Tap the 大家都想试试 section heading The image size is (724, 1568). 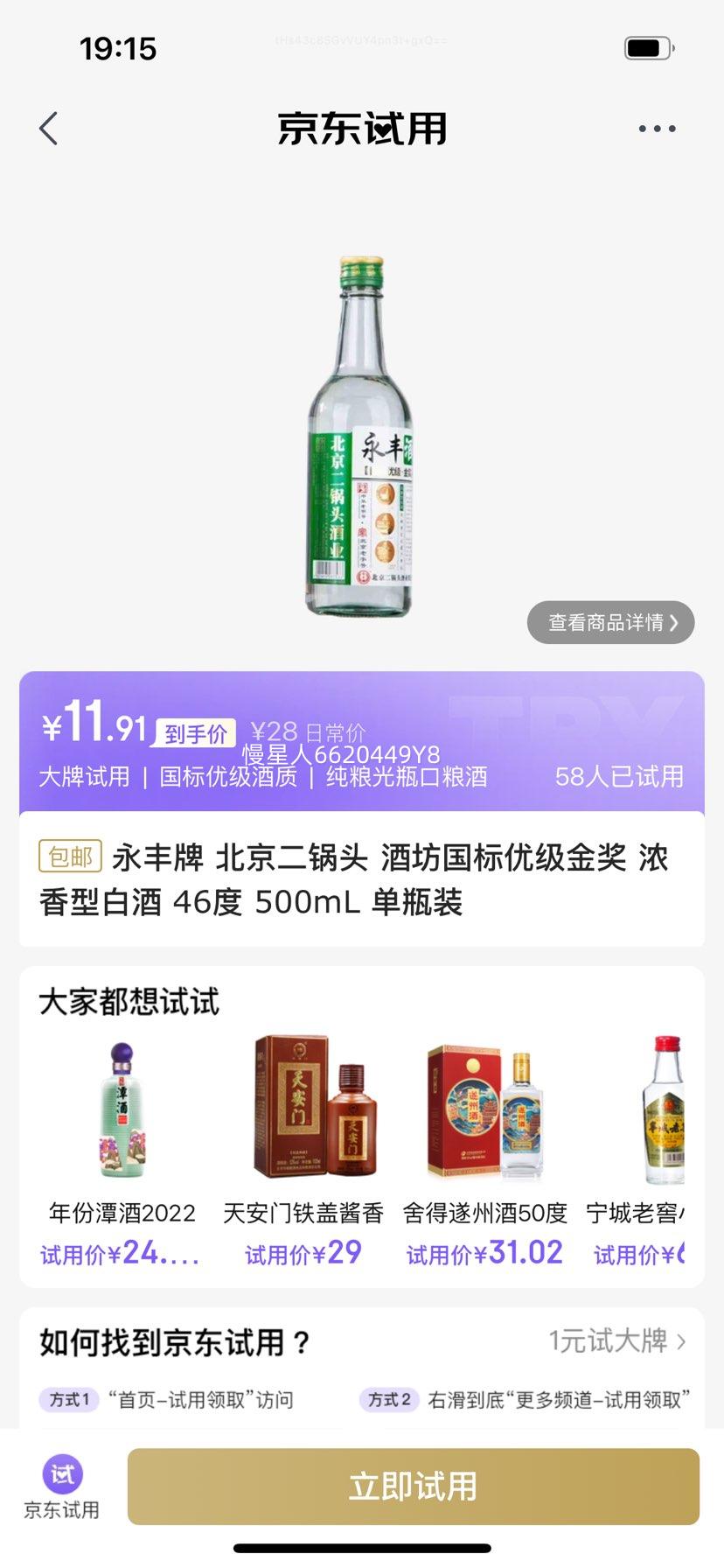tap(129, 1000)
